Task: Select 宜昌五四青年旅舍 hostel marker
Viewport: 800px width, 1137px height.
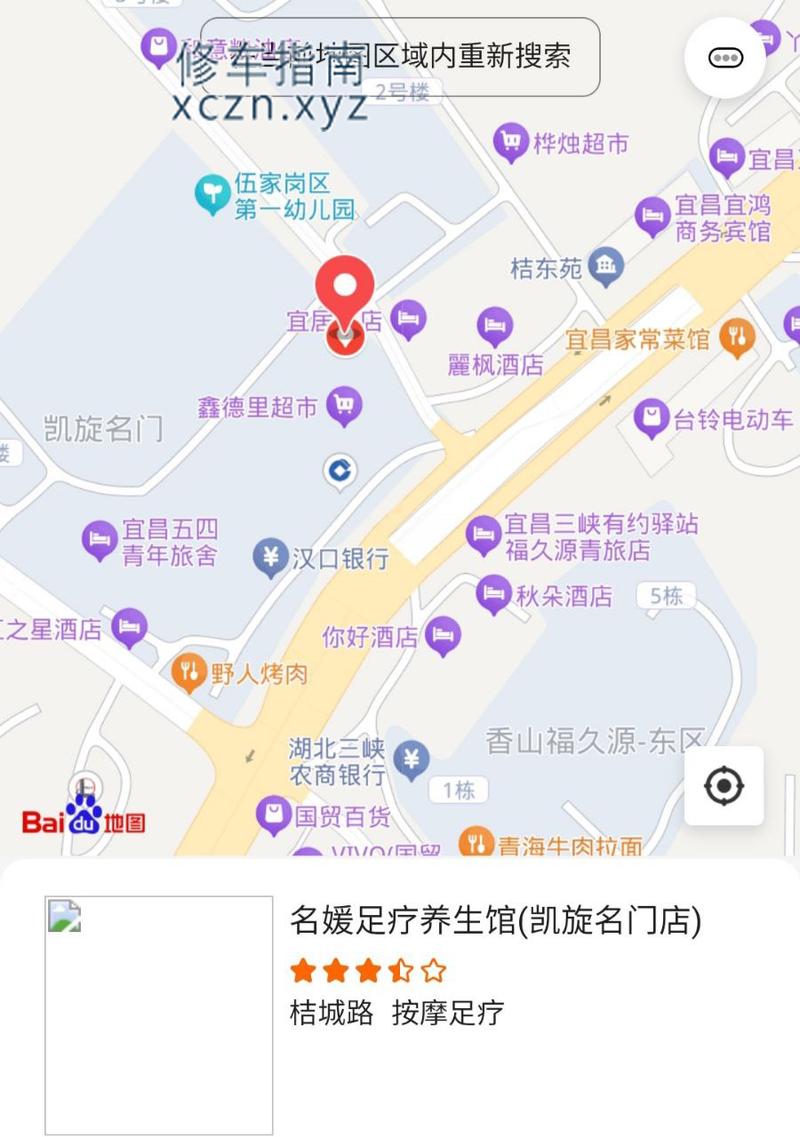Action: tap(100, 541)
